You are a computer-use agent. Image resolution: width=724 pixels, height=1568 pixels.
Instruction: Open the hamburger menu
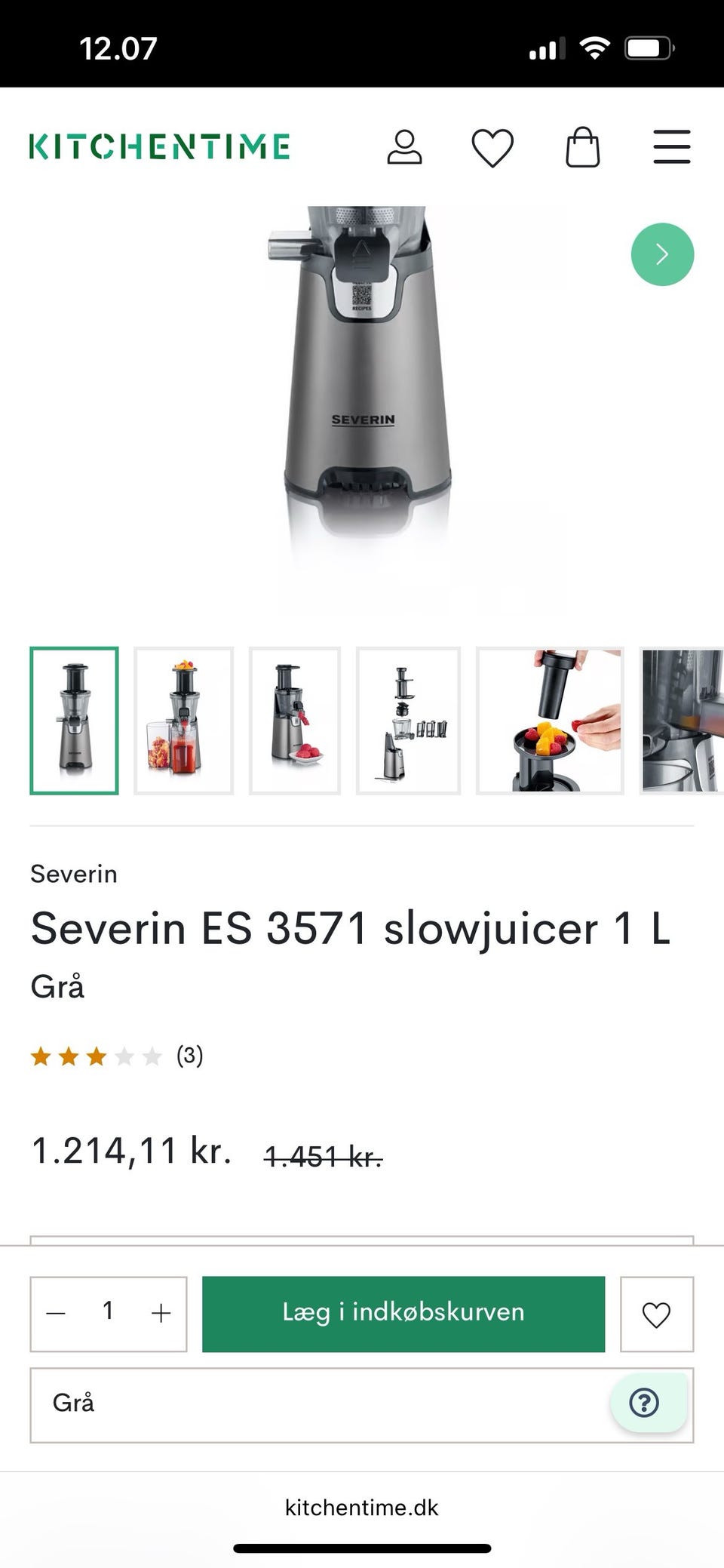pos(671,147)
